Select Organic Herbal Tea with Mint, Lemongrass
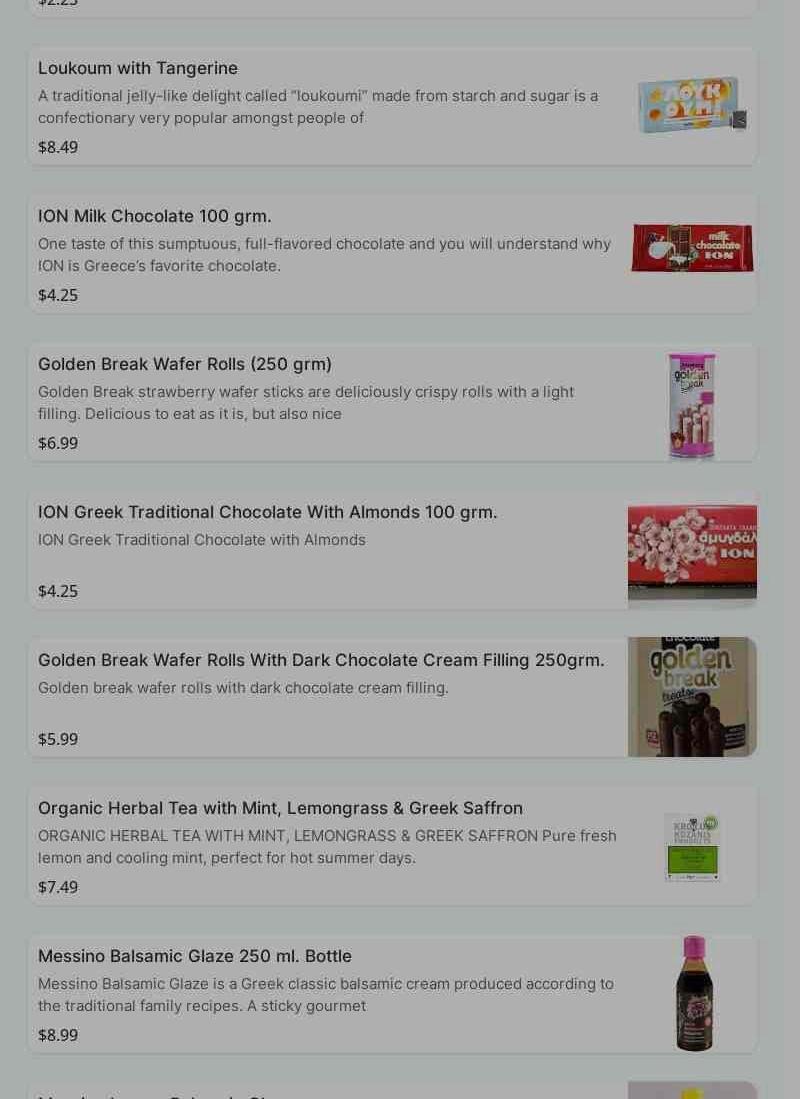Screen dimensions: 800x1099 [x=280, y=808]
